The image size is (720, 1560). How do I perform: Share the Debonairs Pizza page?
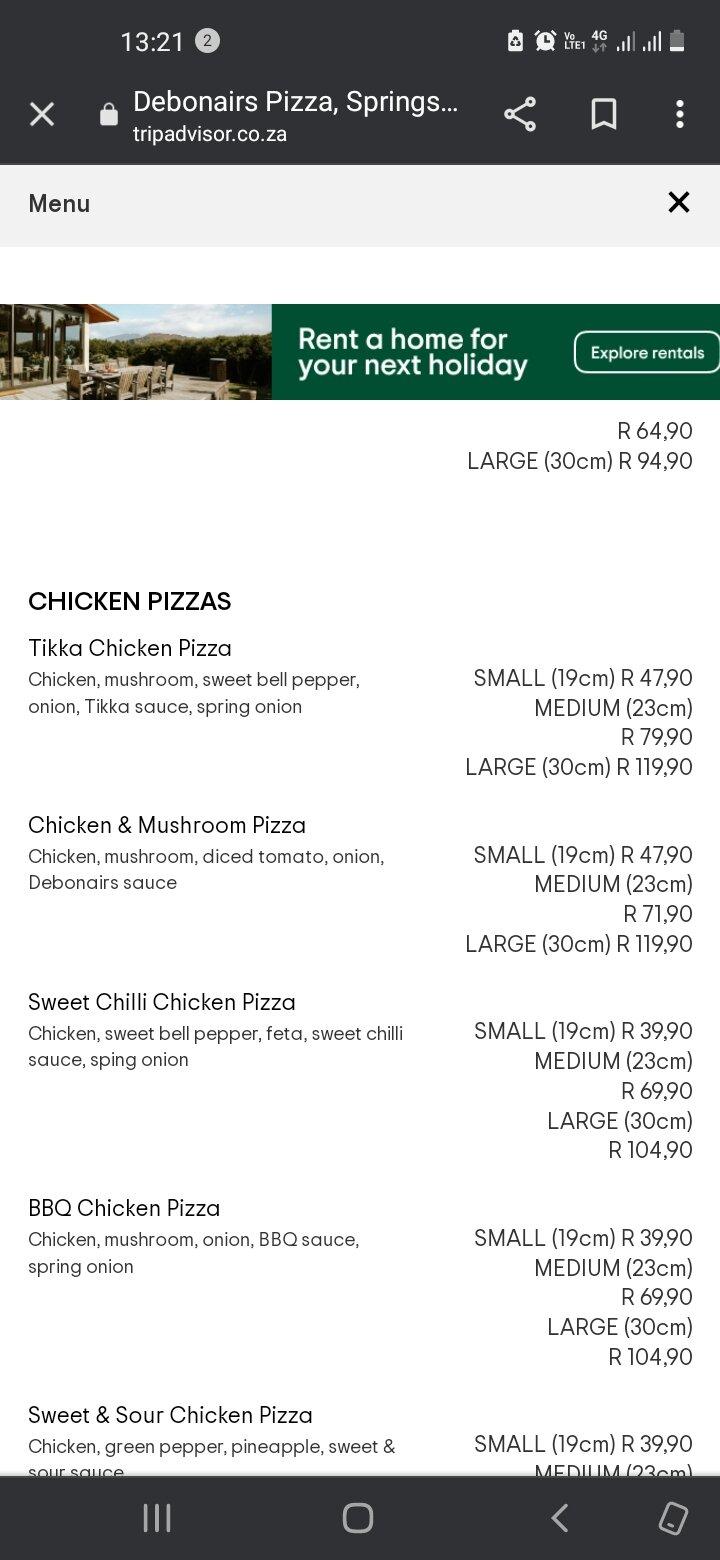tap(520, 114)
